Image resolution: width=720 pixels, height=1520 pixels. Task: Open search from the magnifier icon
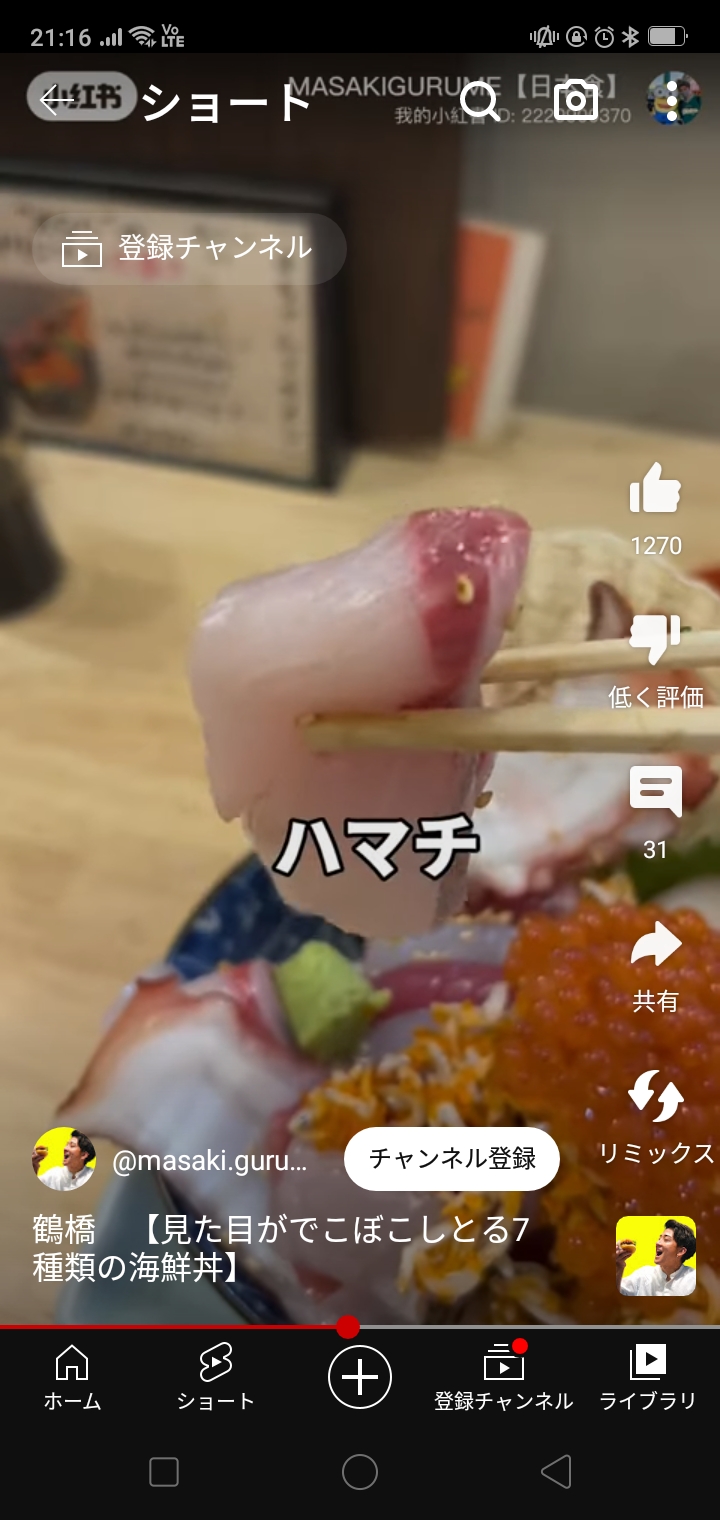tap(480, 100)
